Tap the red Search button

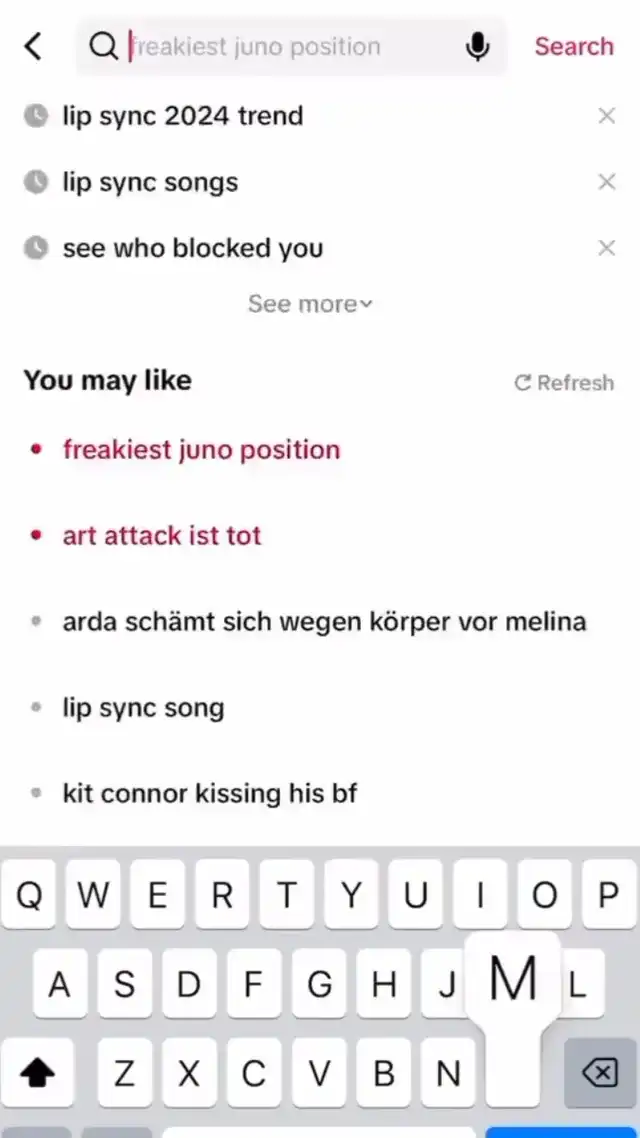(573, 46)
